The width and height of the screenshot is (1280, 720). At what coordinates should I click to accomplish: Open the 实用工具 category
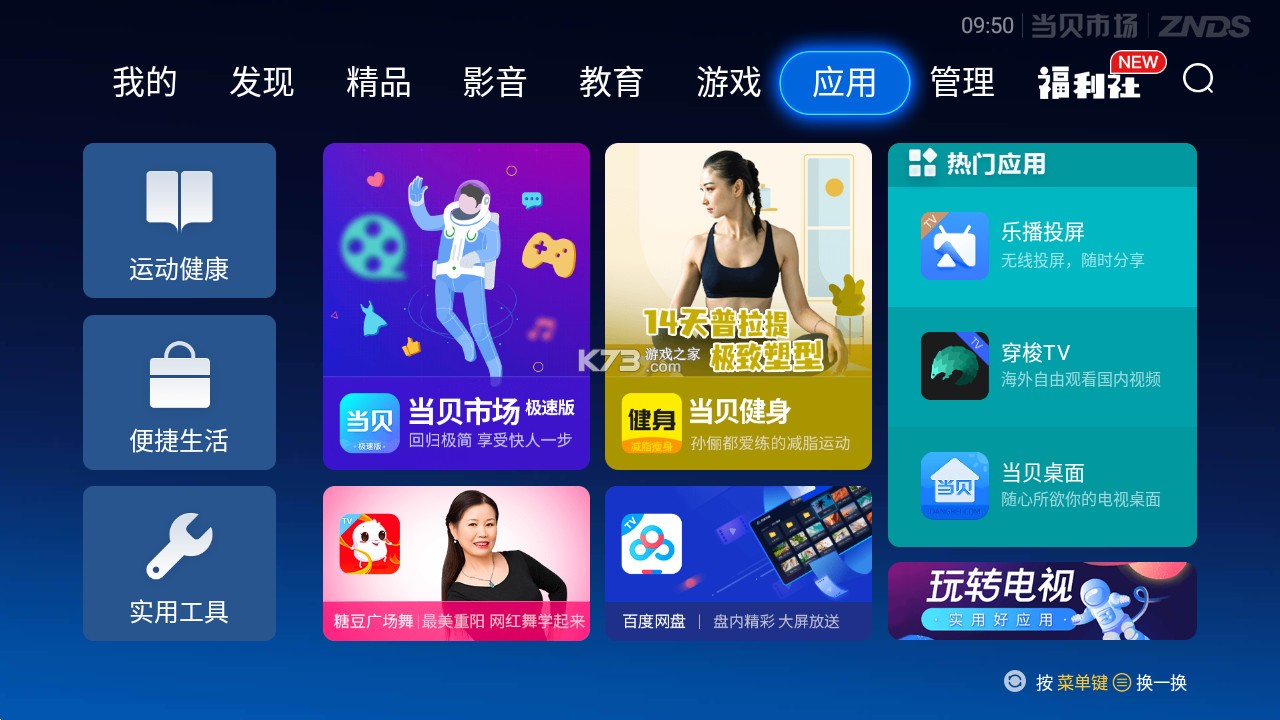[x=179, y=563]
